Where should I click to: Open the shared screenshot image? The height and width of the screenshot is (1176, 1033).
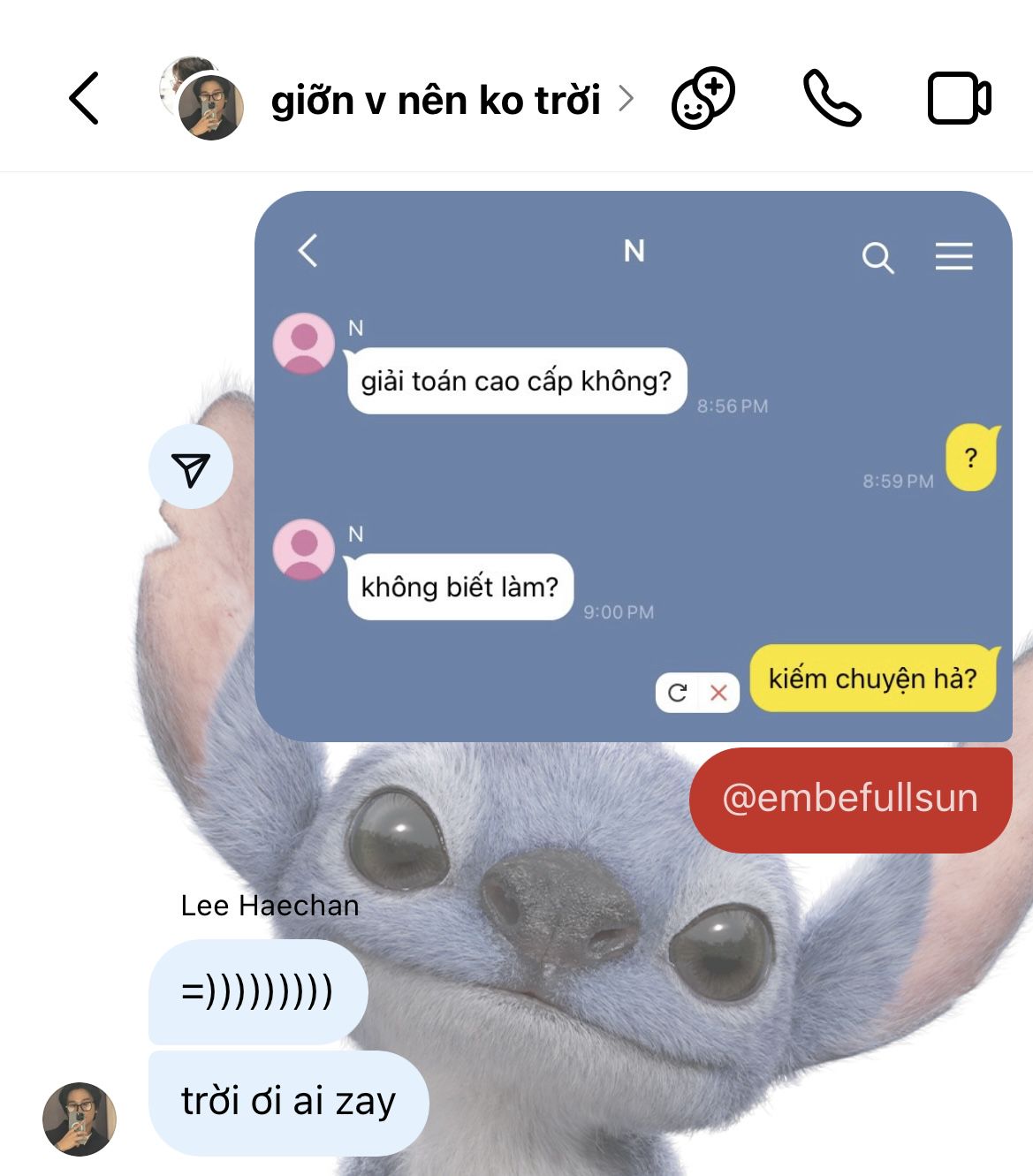click(x=633, y=467)
